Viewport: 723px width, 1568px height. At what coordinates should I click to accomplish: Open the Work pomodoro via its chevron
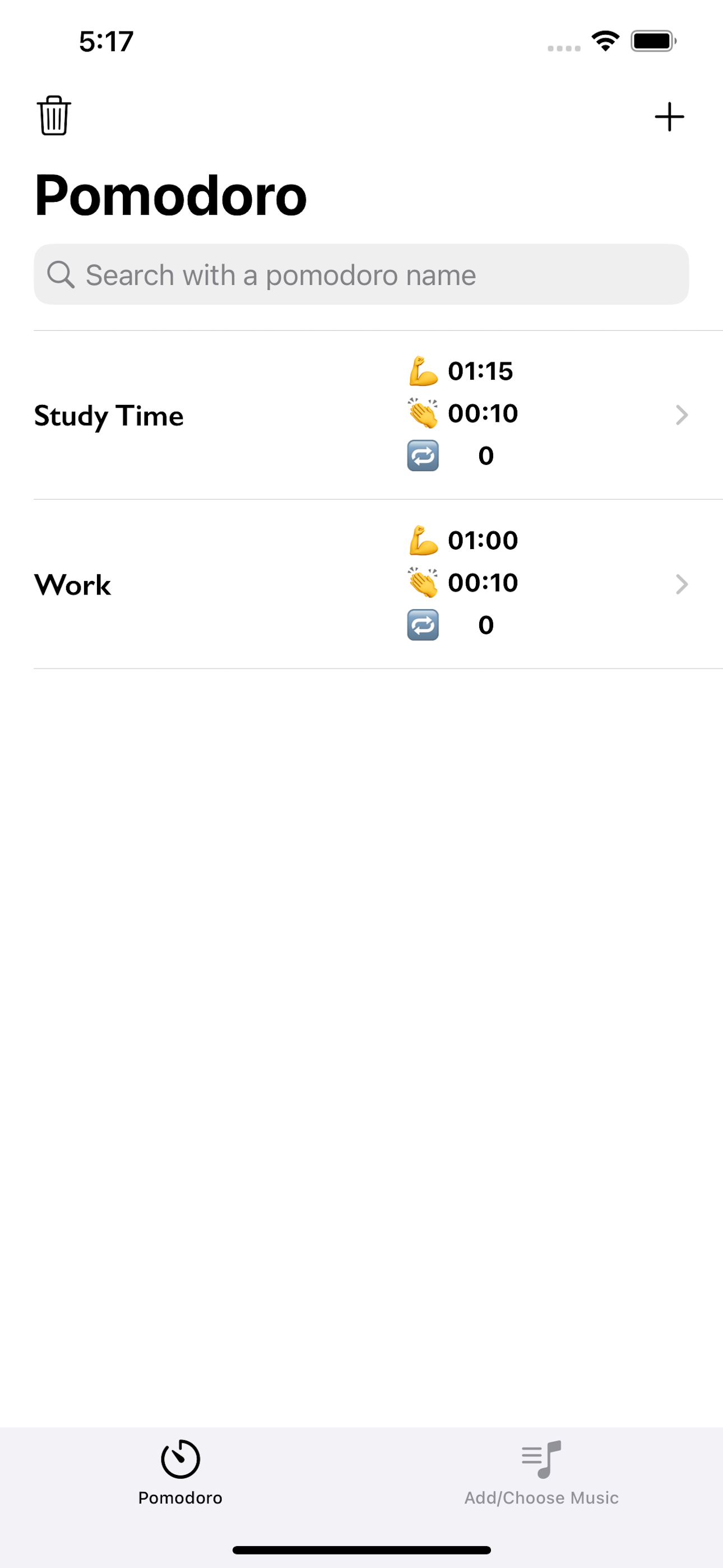[x=682, y=584]
